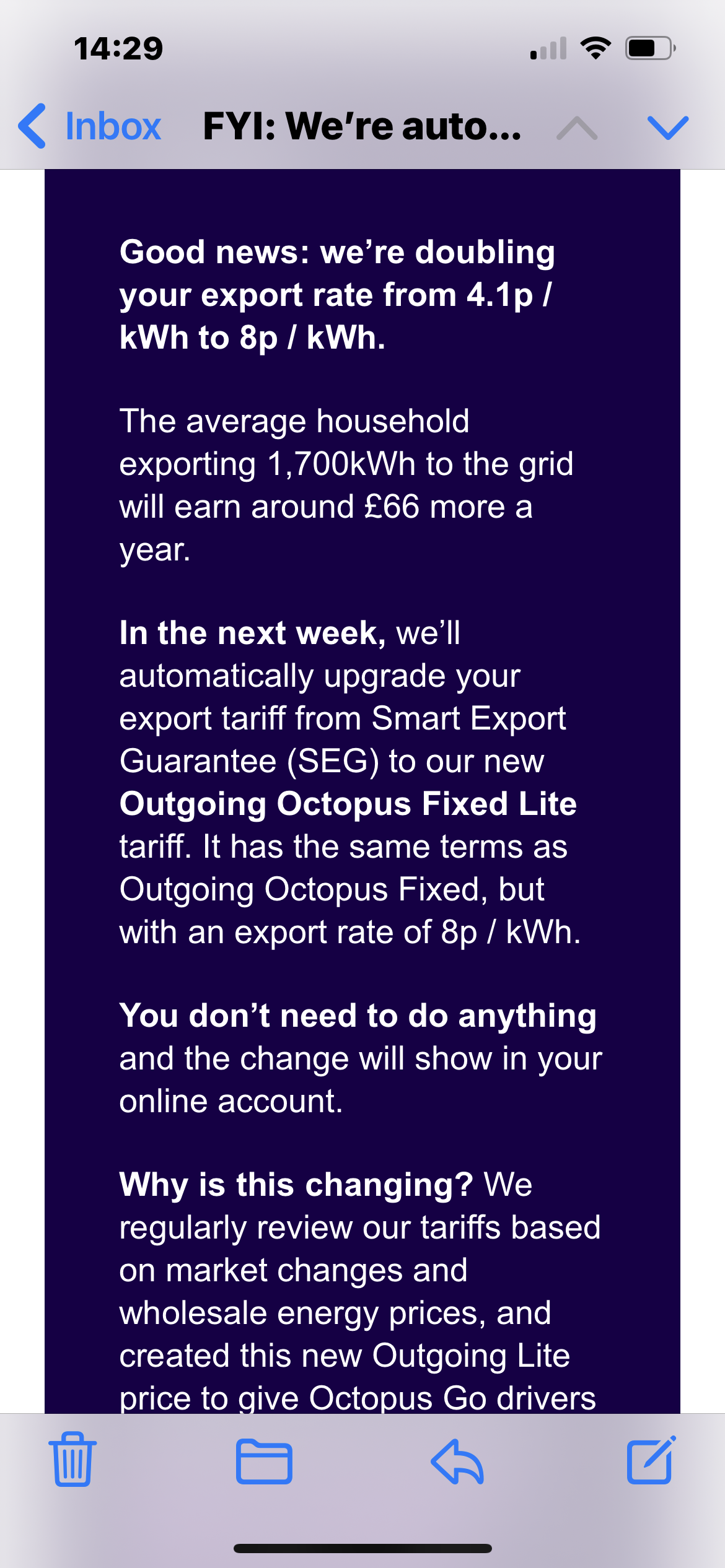Move this message to a folder
725x1568 pixels.
coord(264,1461)
